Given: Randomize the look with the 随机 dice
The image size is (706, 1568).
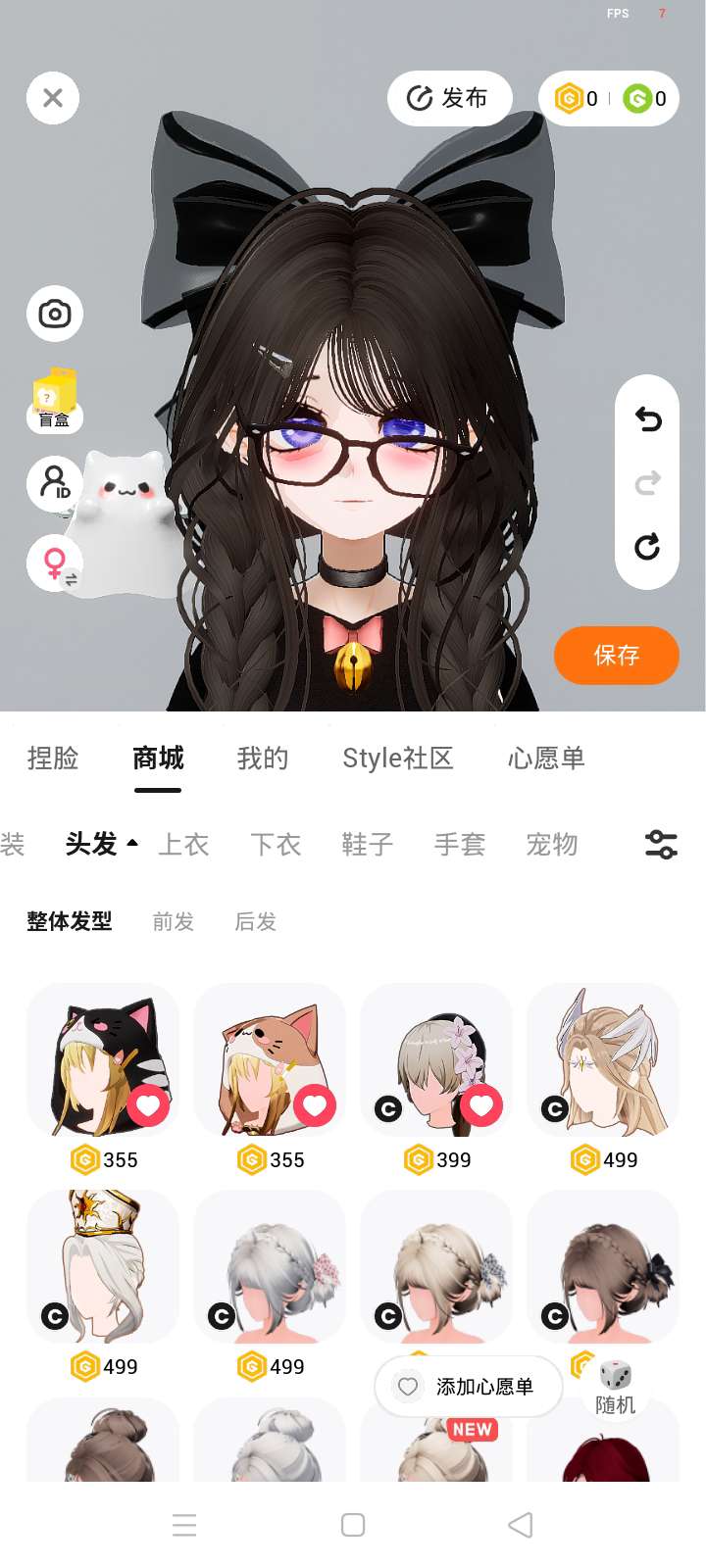Looking at the screenshot, I should click(615, 1386).
